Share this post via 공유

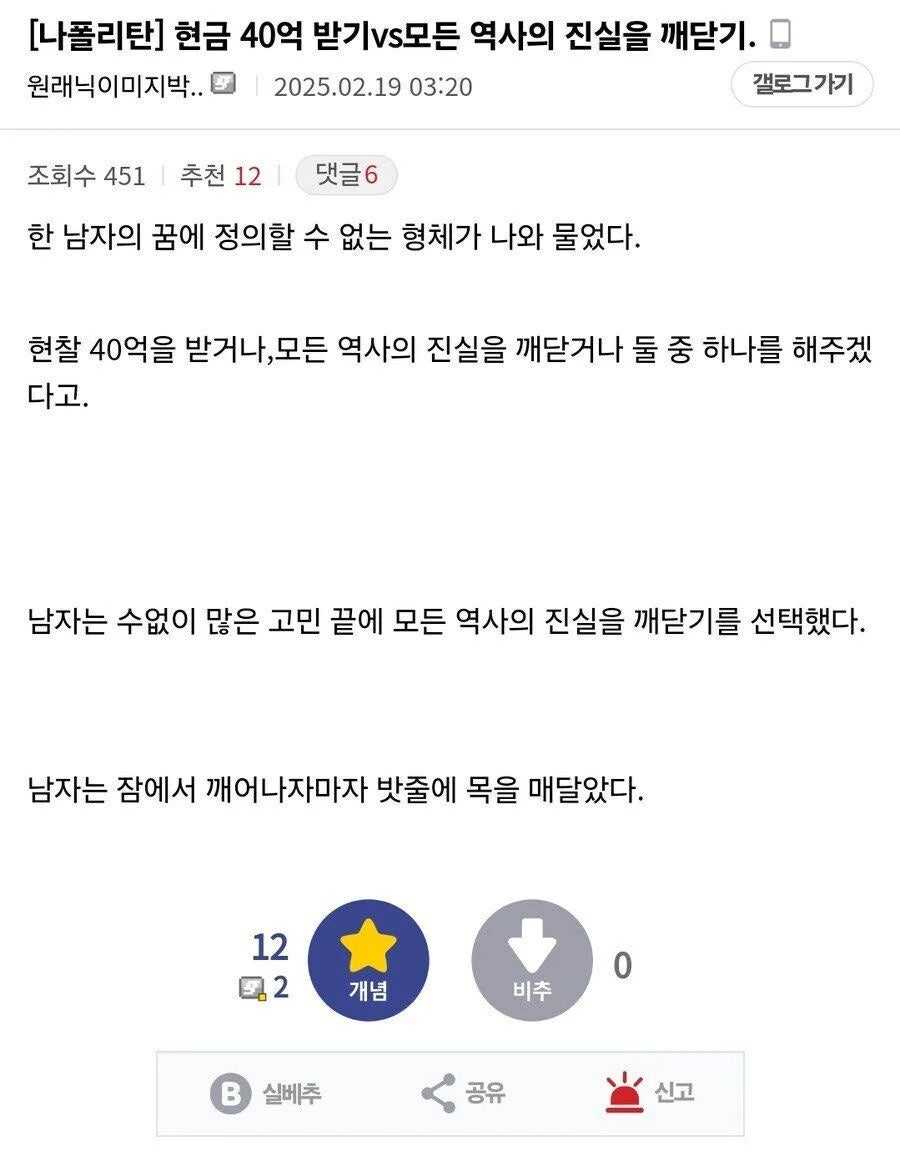[x=463, y=1093]
